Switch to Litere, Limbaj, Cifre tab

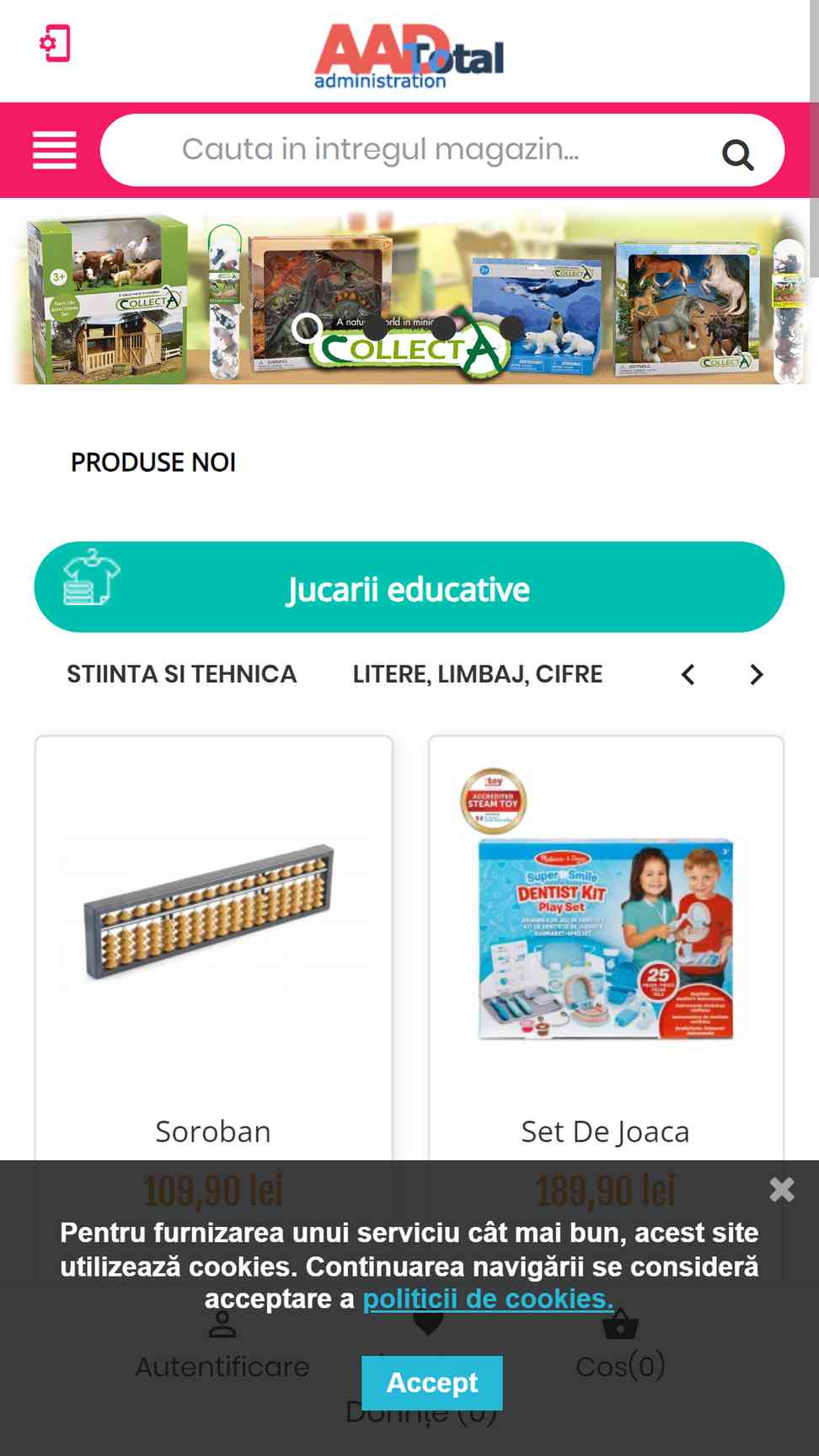click(x=478, y=674)
